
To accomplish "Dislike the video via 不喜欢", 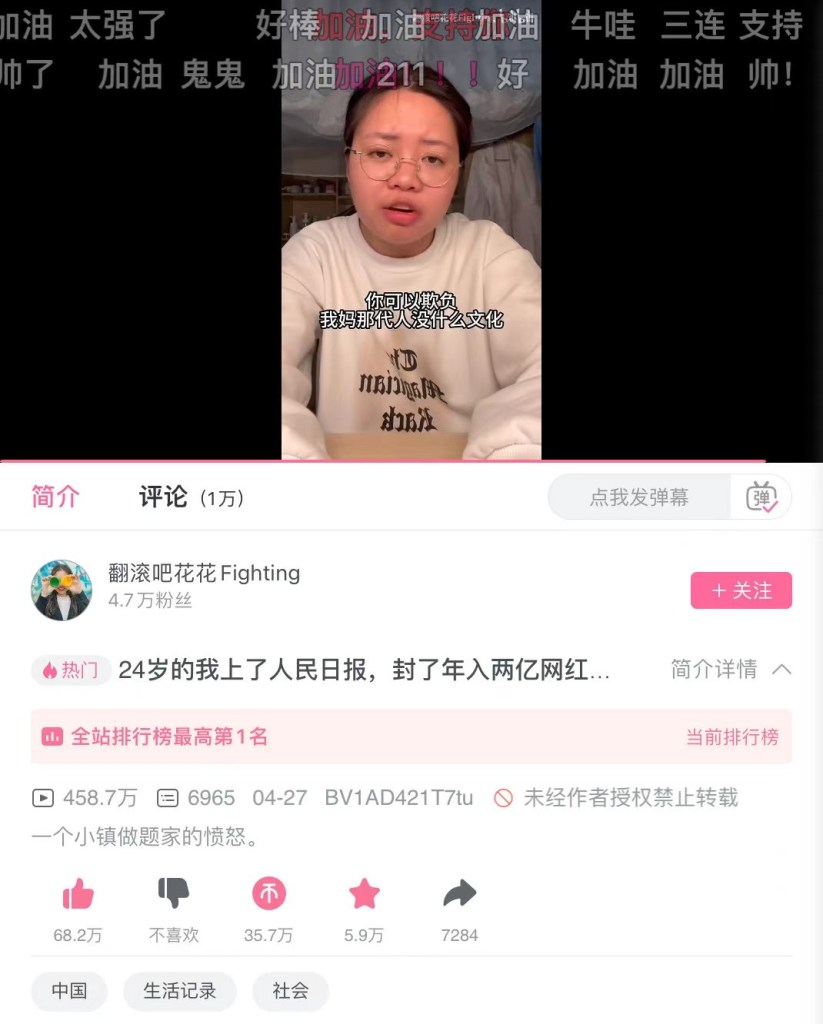I will 174,893.
